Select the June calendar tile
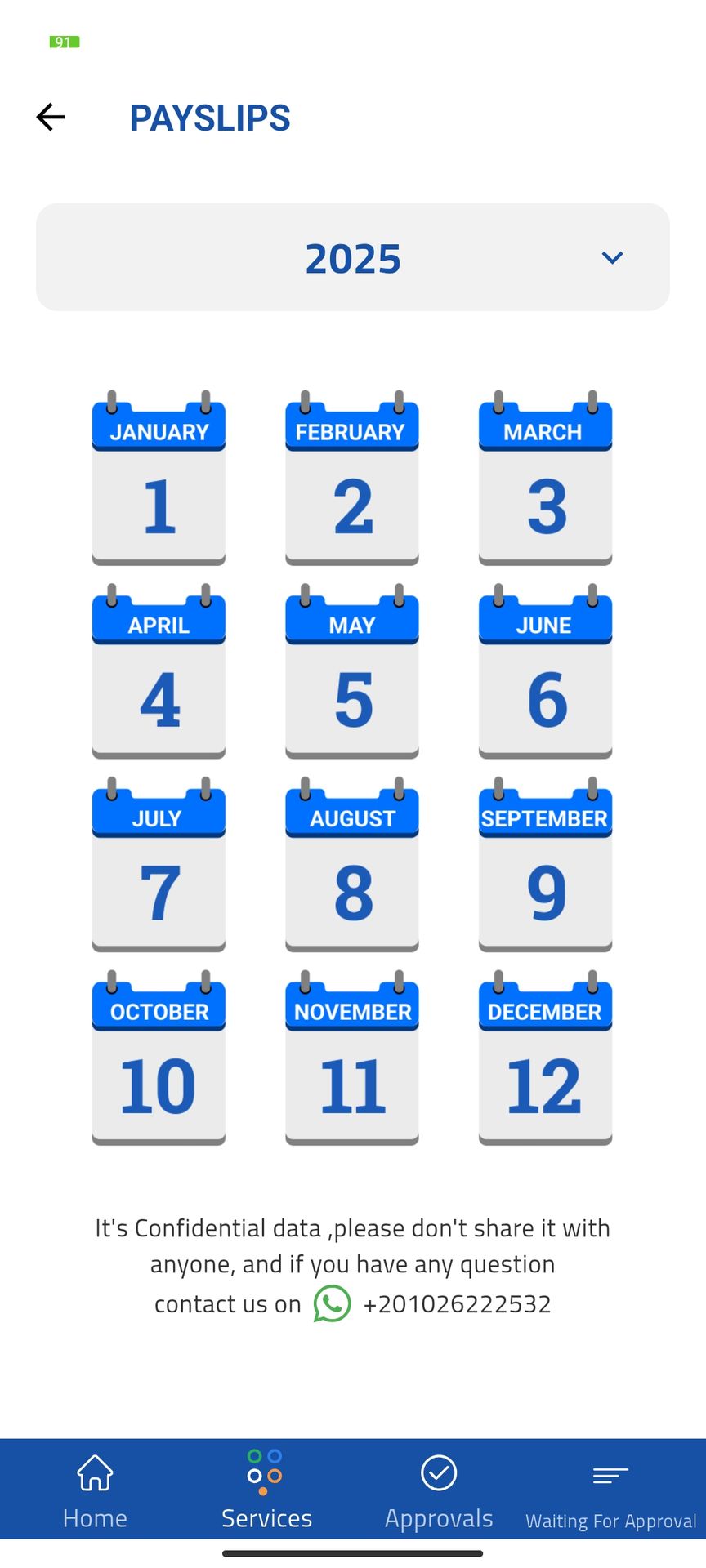The height and width of the screenshot is (1568, 706). tap(545, 674)
